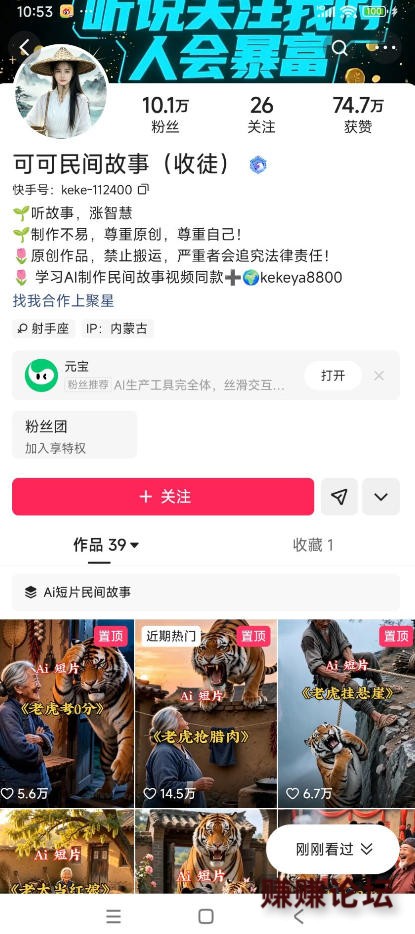415x934 pixels.
Task: Tap the 刚刚看过 floating button
Action: (x=333, y=849)
